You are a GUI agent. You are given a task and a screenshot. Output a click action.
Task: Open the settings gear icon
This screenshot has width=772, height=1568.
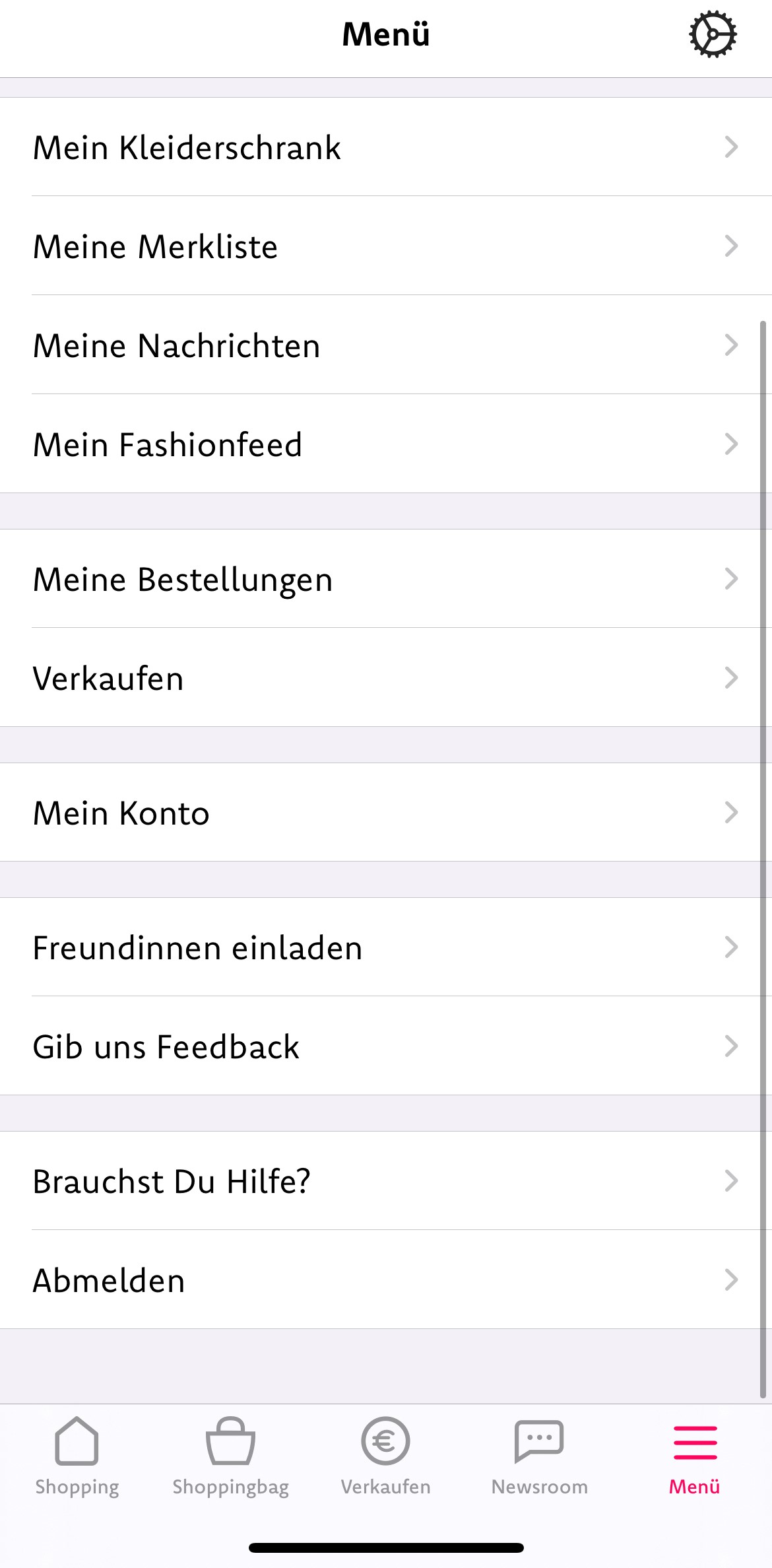click(x=713, y=34)
